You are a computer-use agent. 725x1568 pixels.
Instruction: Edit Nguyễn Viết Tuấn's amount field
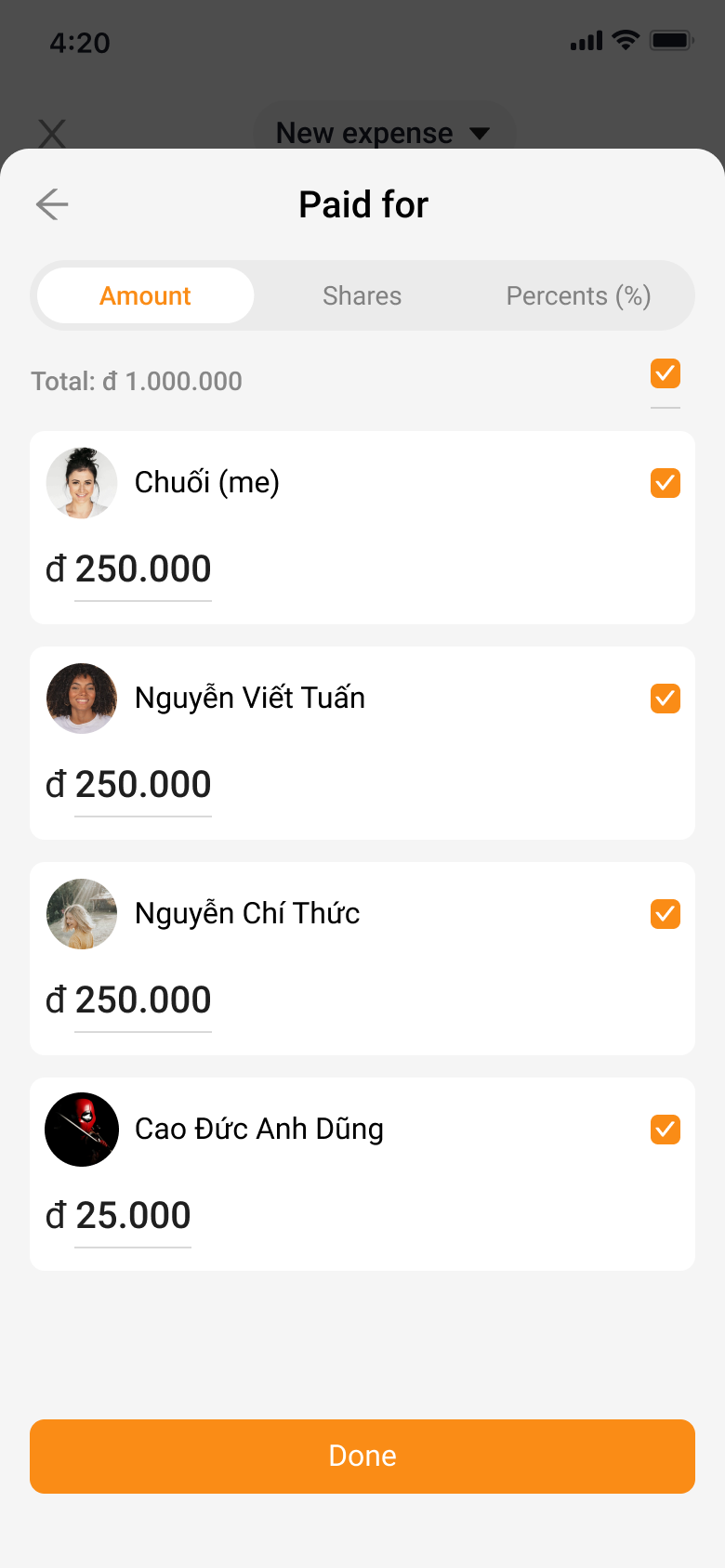click(x=143, y=785)
